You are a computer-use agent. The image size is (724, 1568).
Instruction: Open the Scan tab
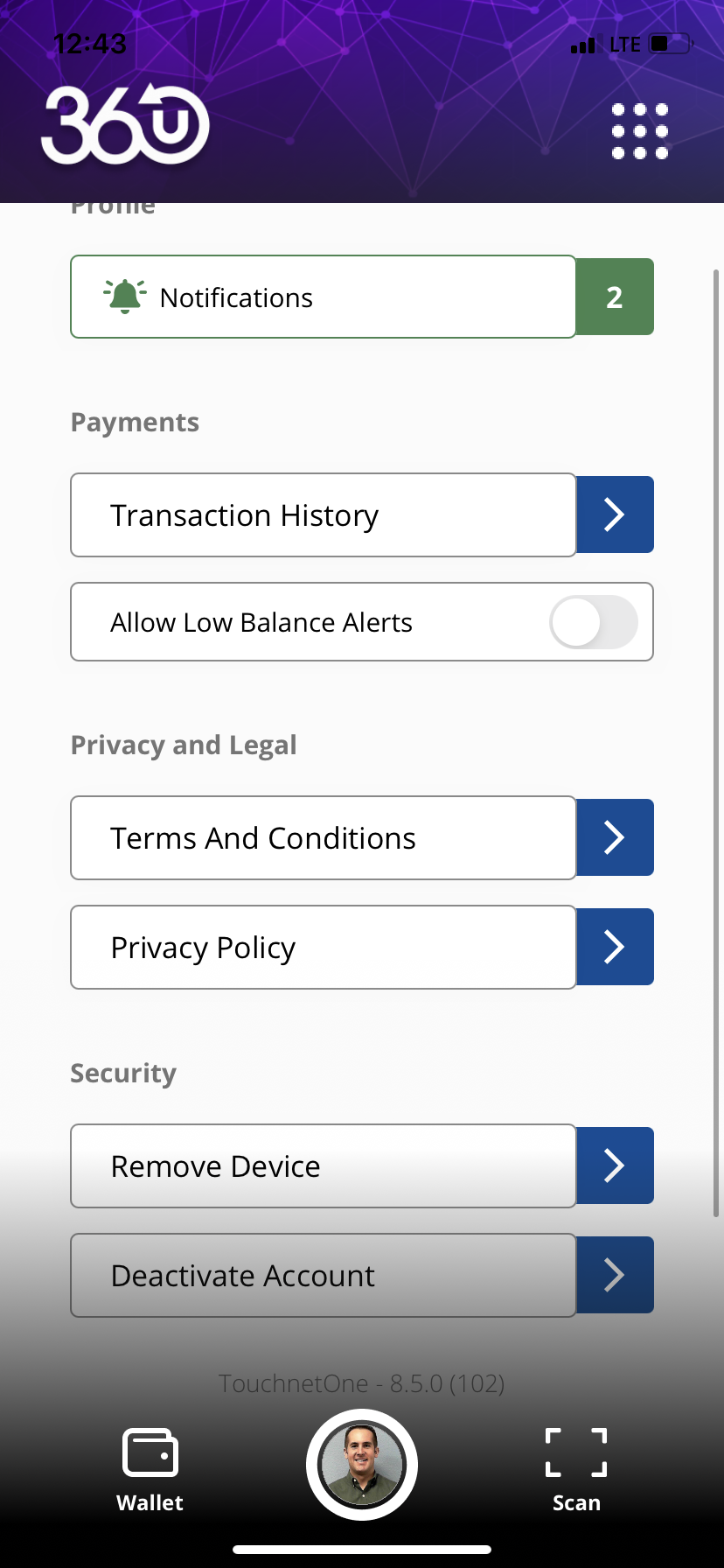[576, 1470]
